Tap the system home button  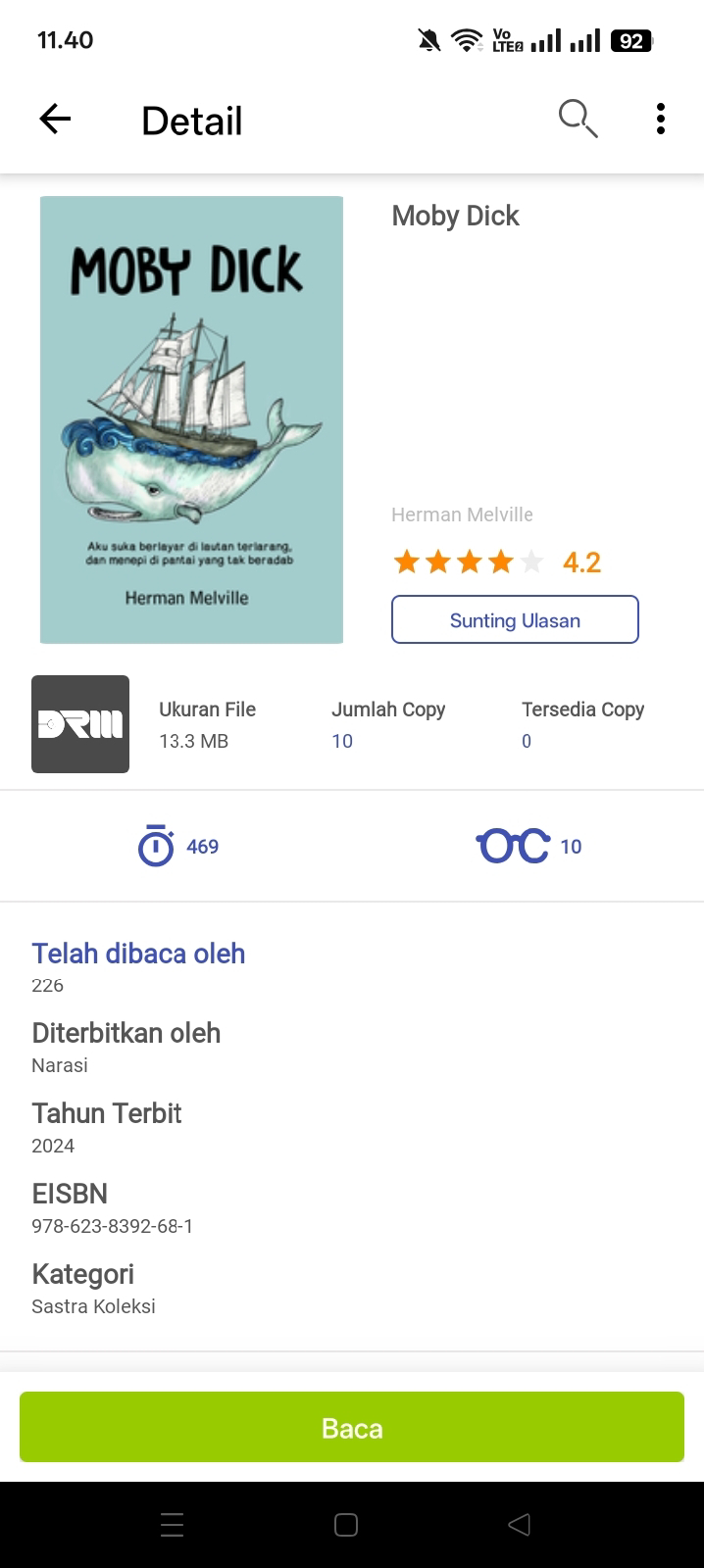(x=346, y=1524)
